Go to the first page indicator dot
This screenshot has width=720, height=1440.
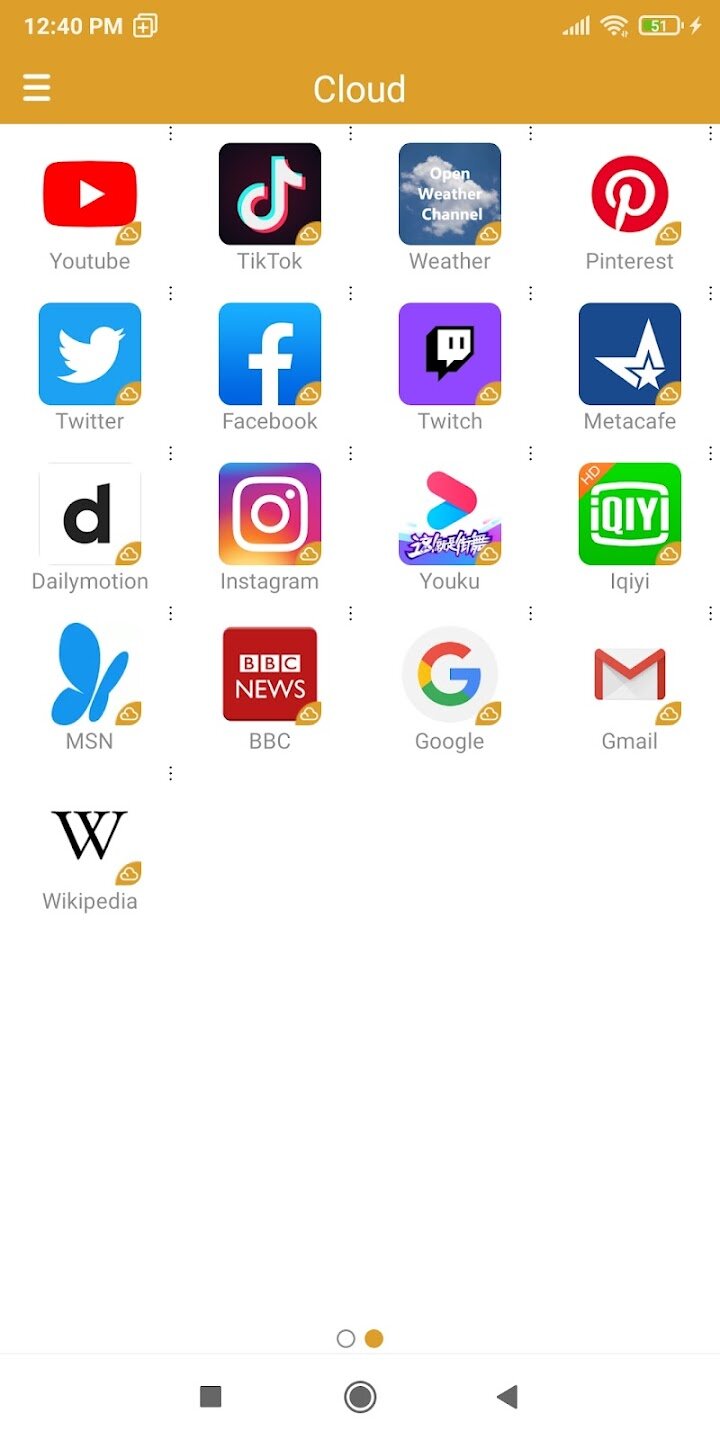point(346,1338)
